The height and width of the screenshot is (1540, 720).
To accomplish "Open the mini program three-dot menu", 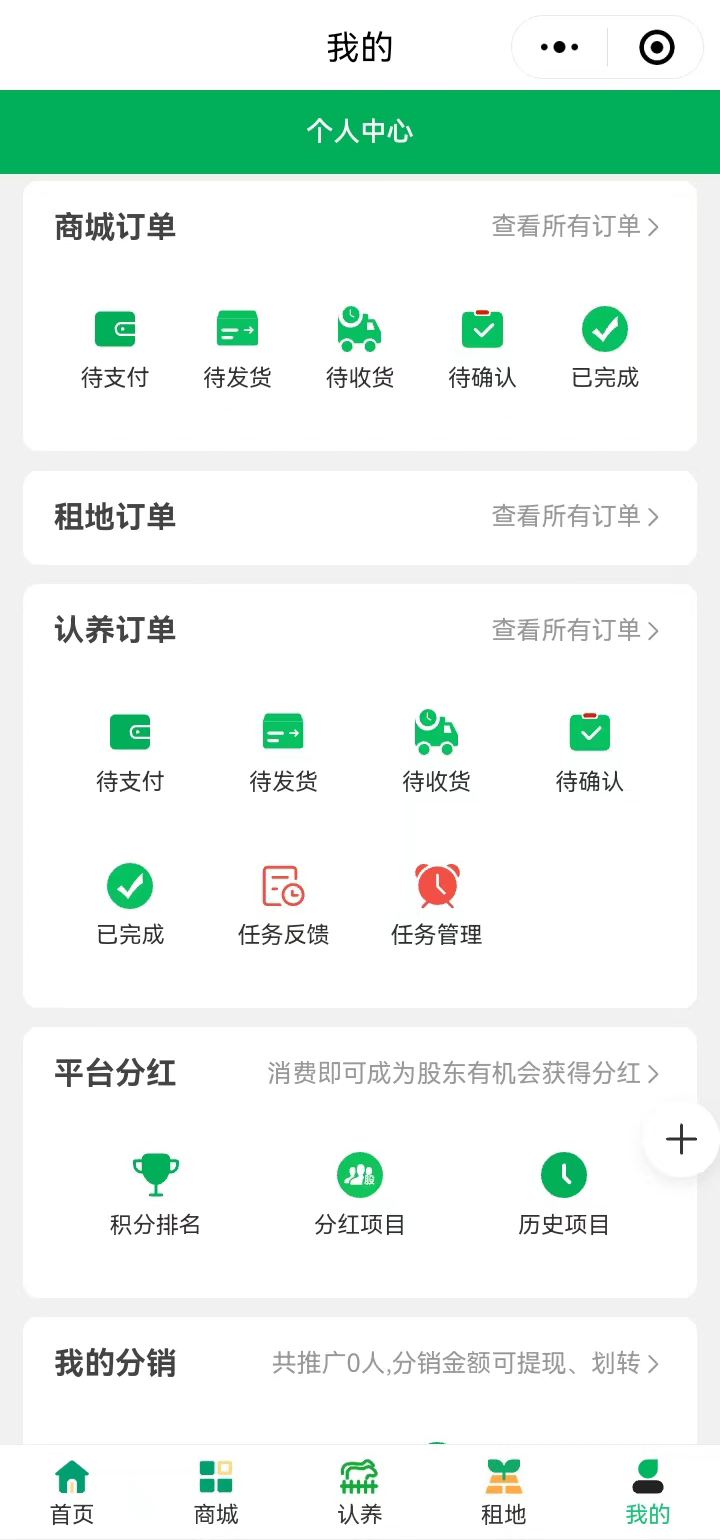I will 559,47.
